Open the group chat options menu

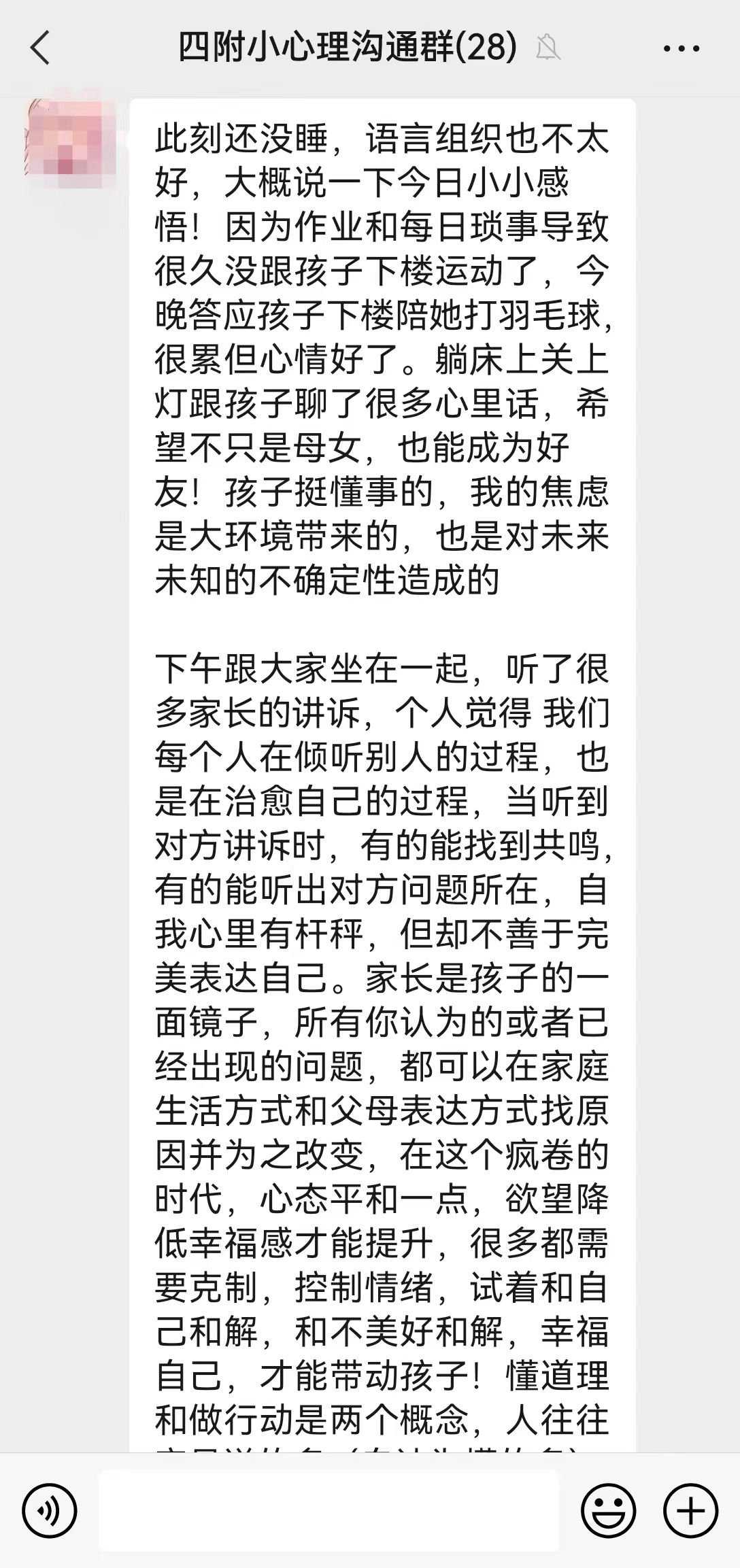click(681, 48)
